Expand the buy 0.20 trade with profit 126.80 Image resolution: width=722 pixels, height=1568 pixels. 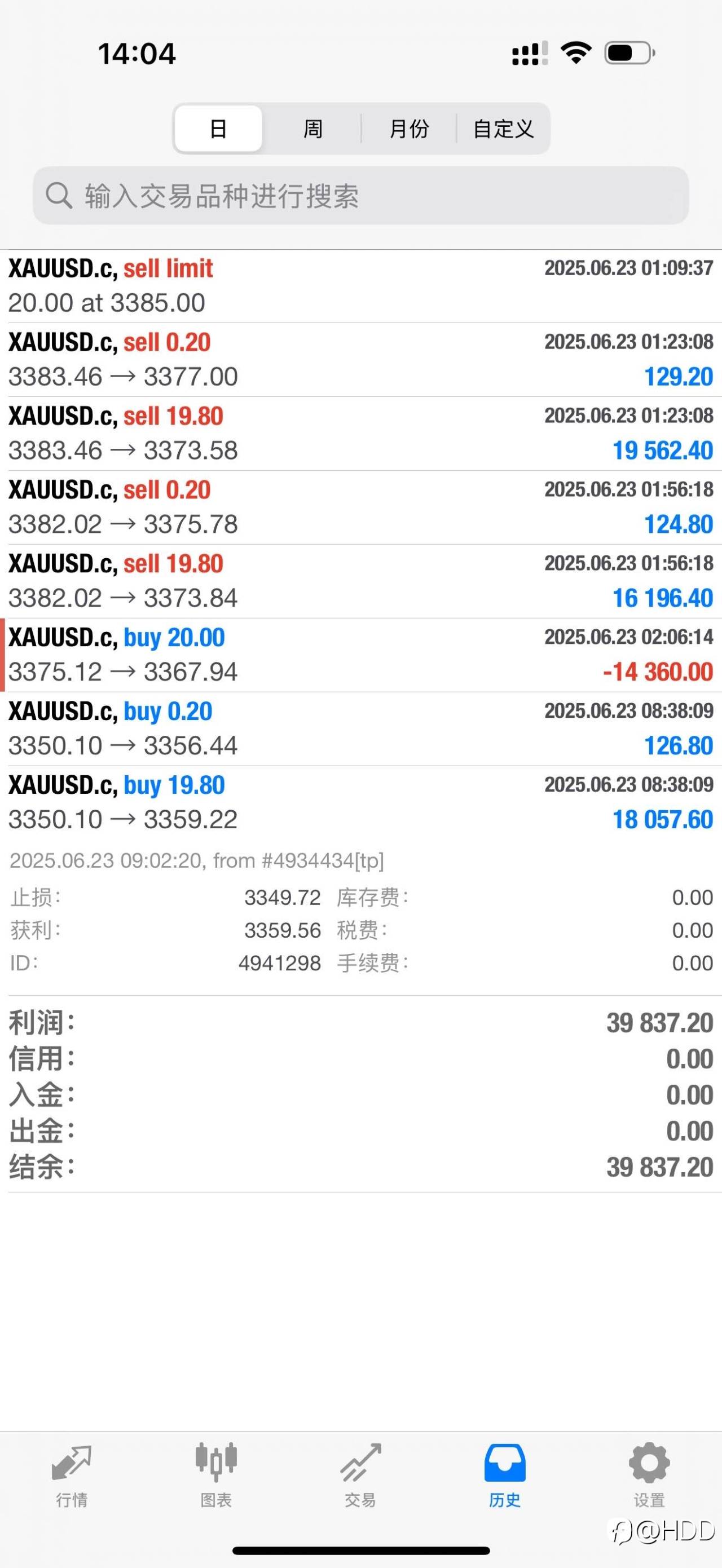tap(361, 728)
